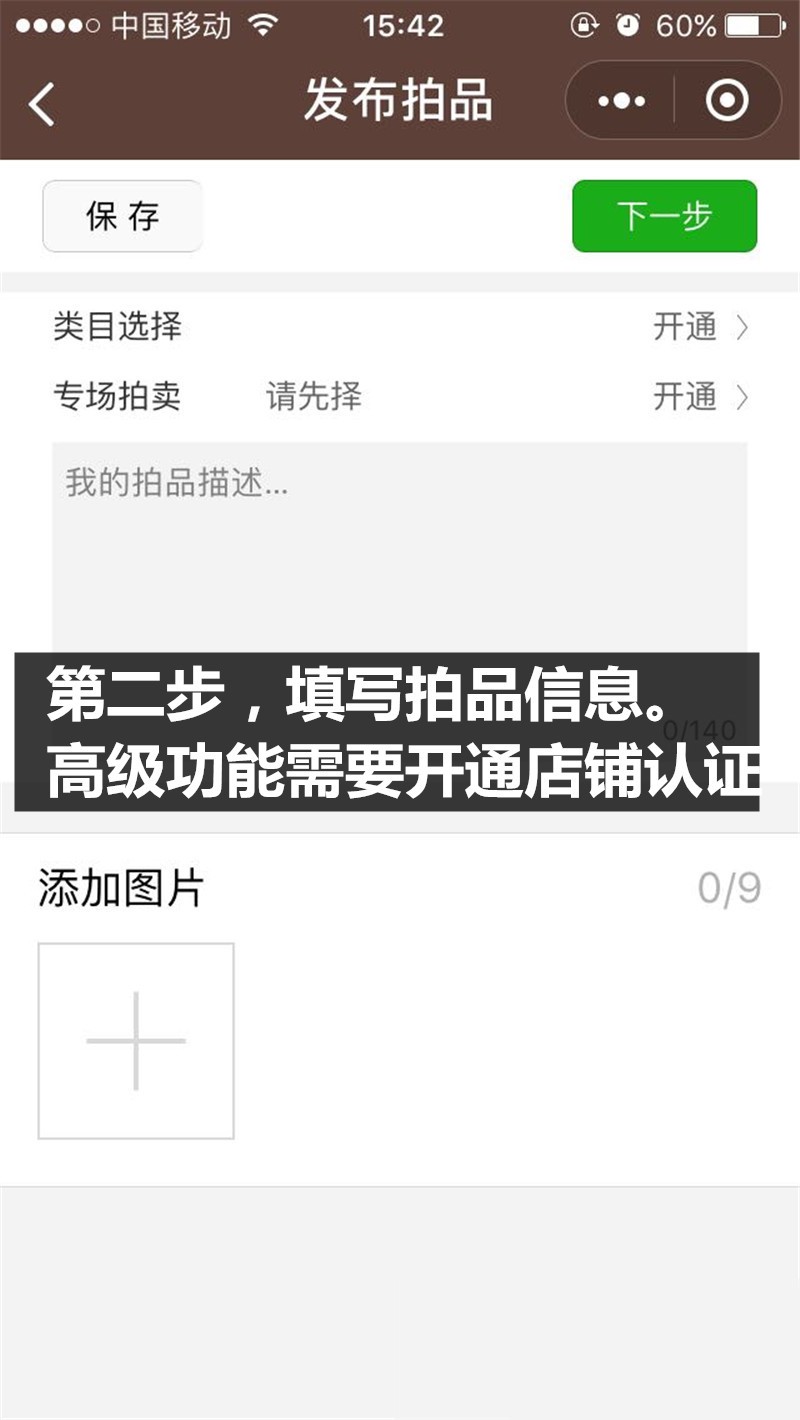The image size is (800, 1420).
Task: Open the 类目选择 row
Action: point(400,327)
